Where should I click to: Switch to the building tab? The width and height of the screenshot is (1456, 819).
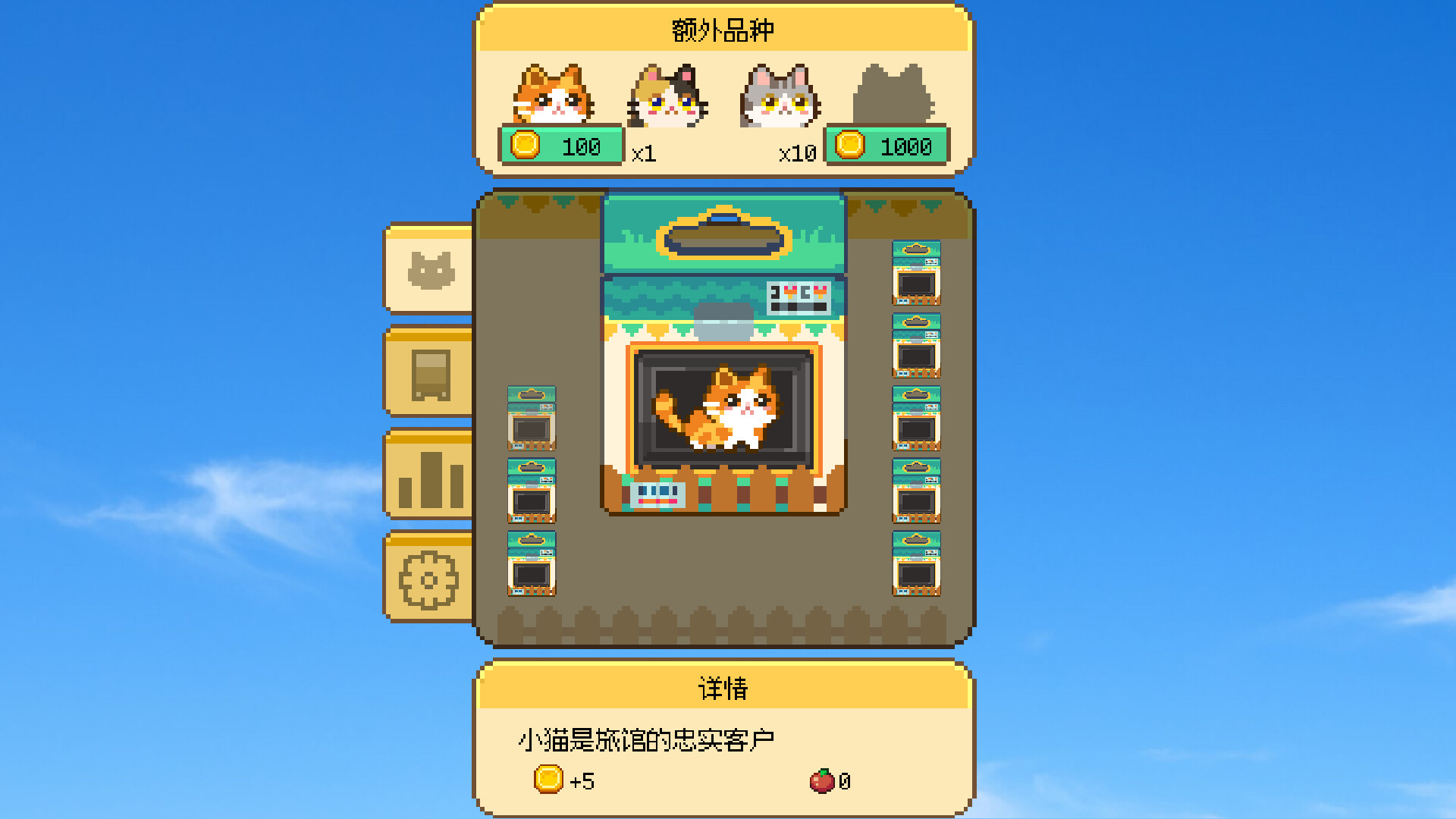430,373
